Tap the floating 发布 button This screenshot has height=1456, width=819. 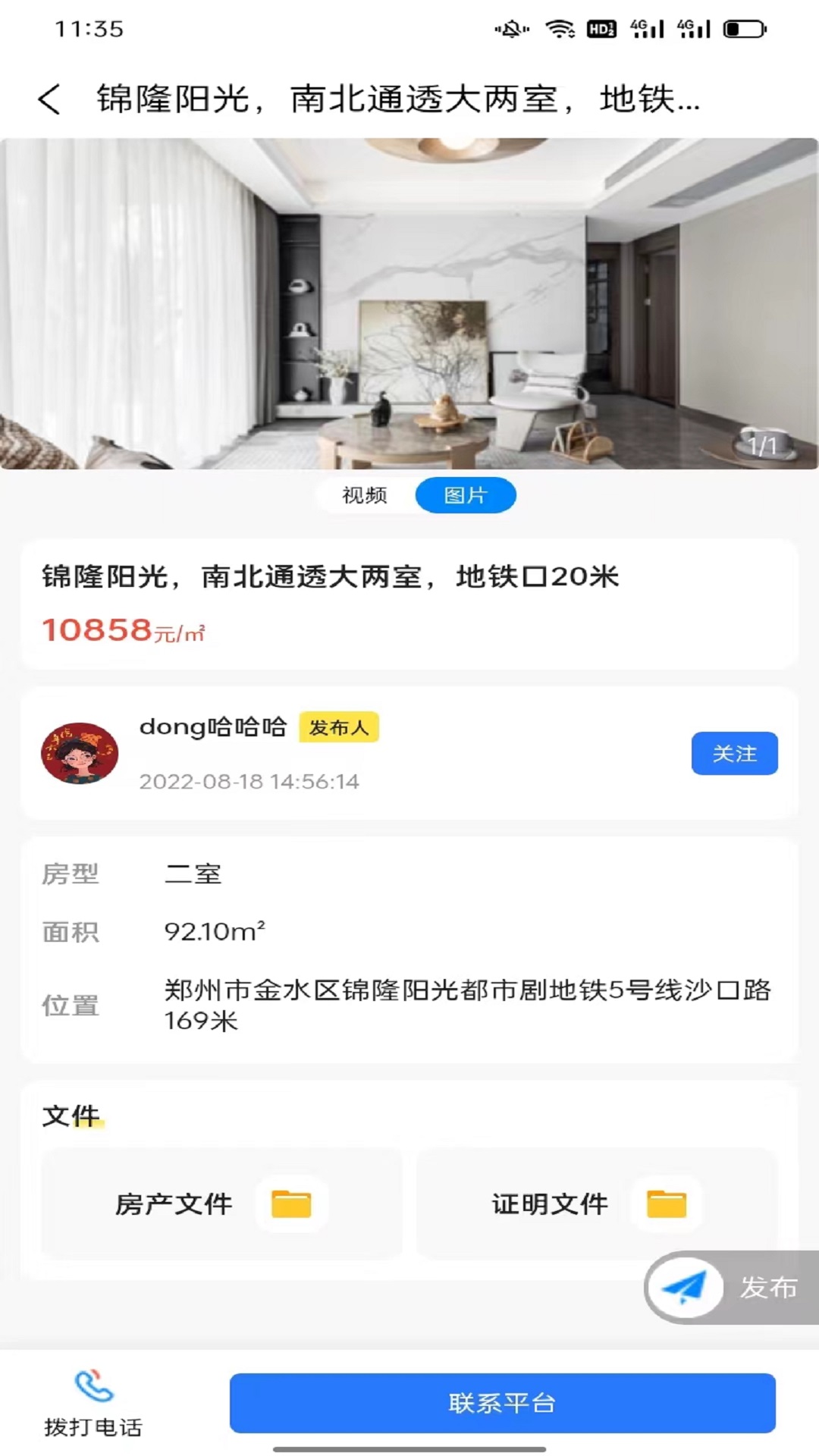tap(731, 1287)
